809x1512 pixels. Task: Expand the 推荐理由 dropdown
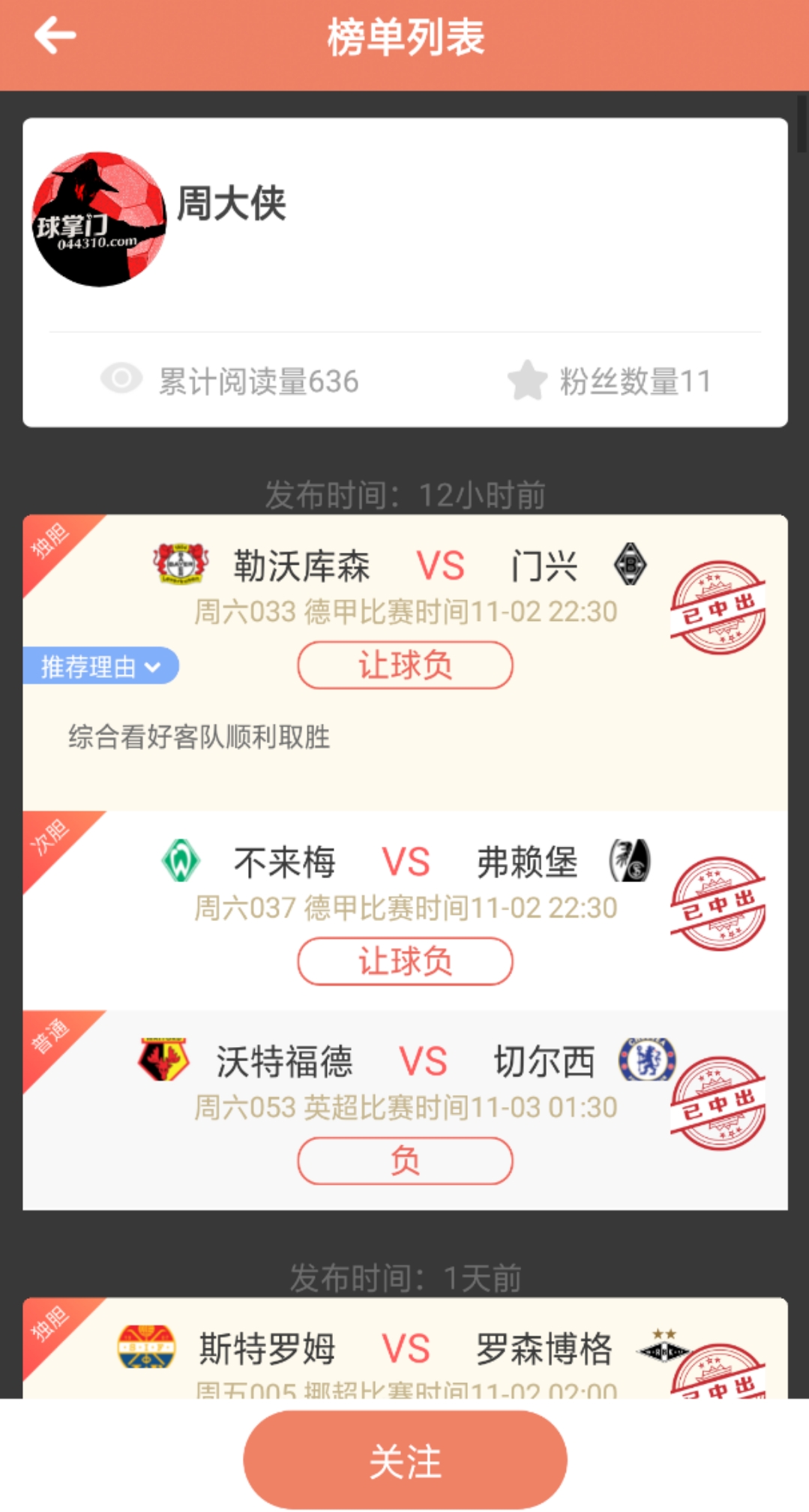[x=100, y=666]
